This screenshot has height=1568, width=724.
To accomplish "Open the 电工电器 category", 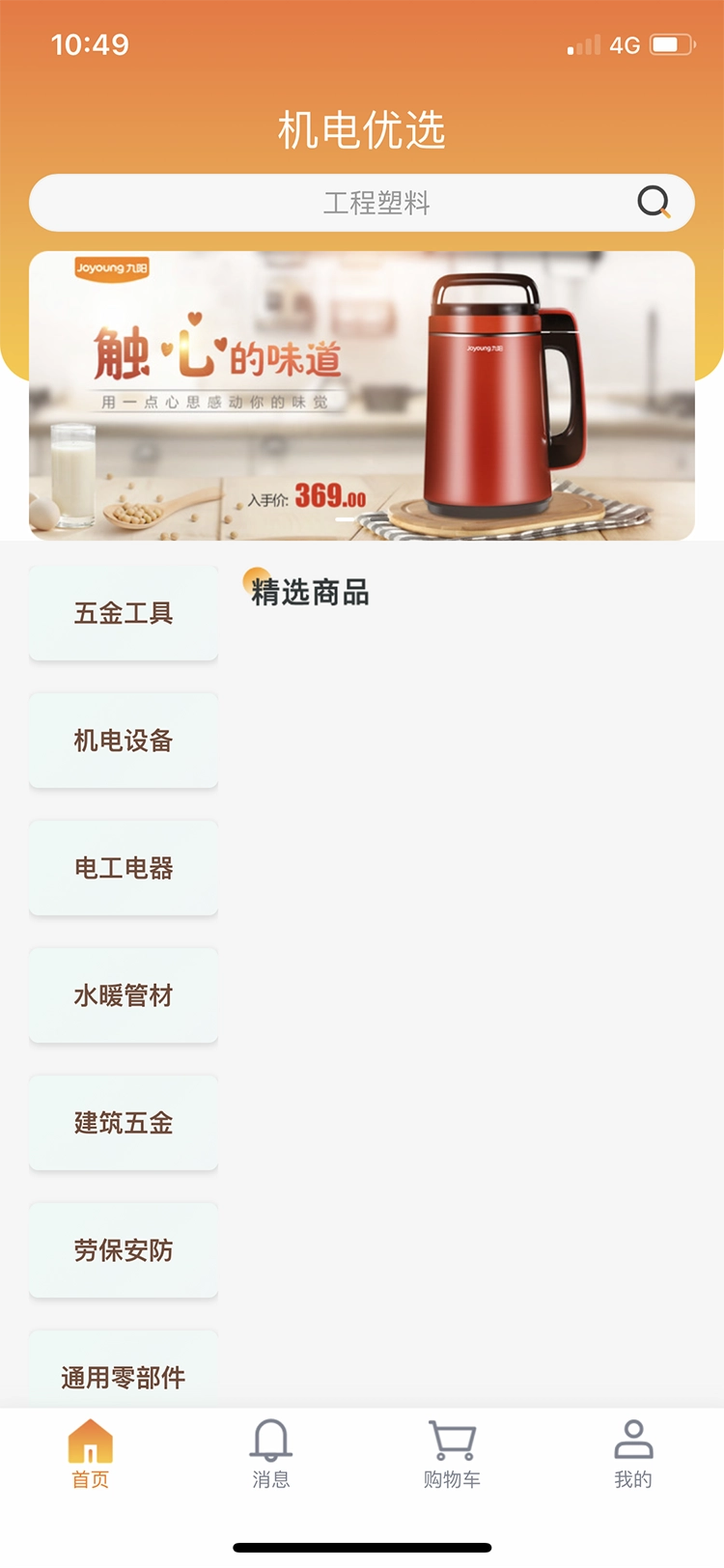I will (123, 868).
